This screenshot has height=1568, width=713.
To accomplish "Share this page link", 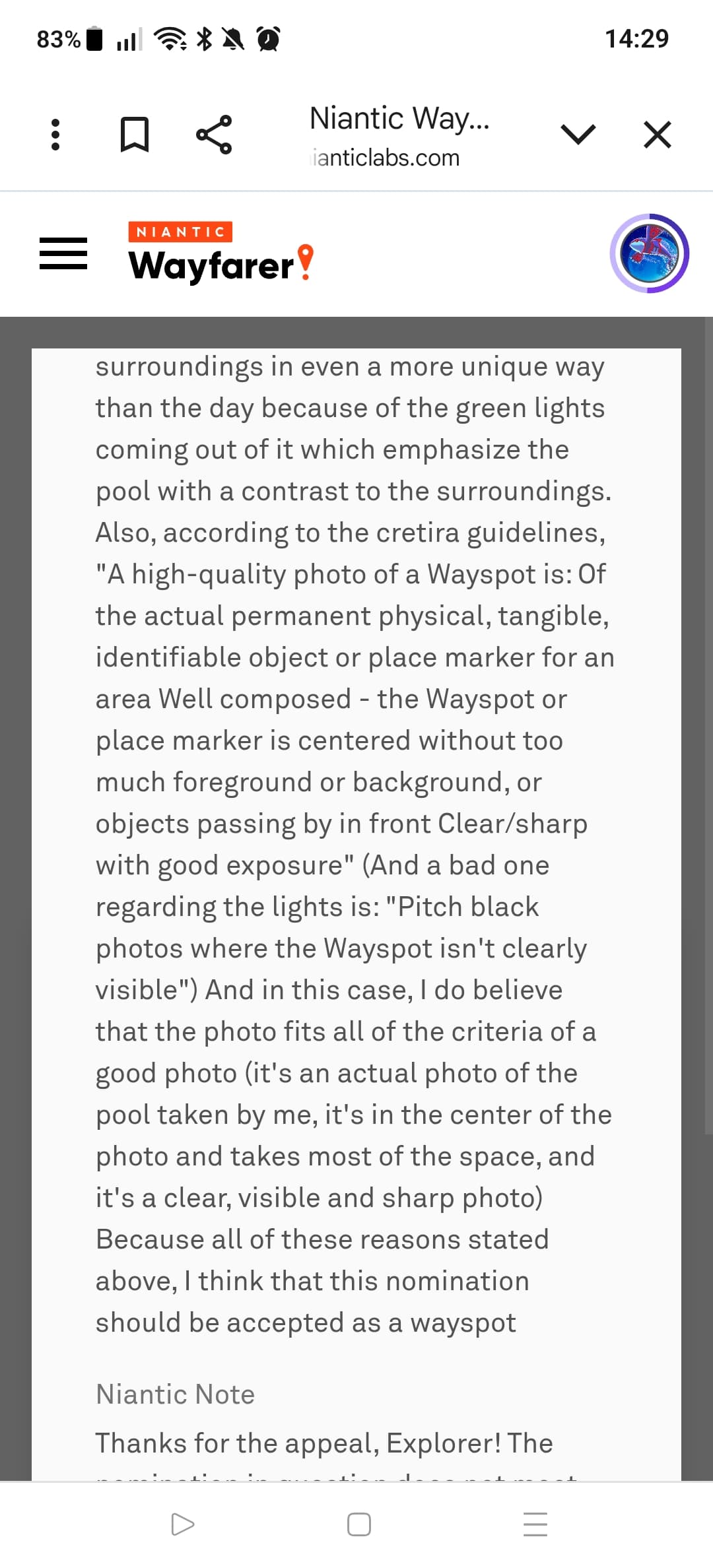I will click(214, 135).
